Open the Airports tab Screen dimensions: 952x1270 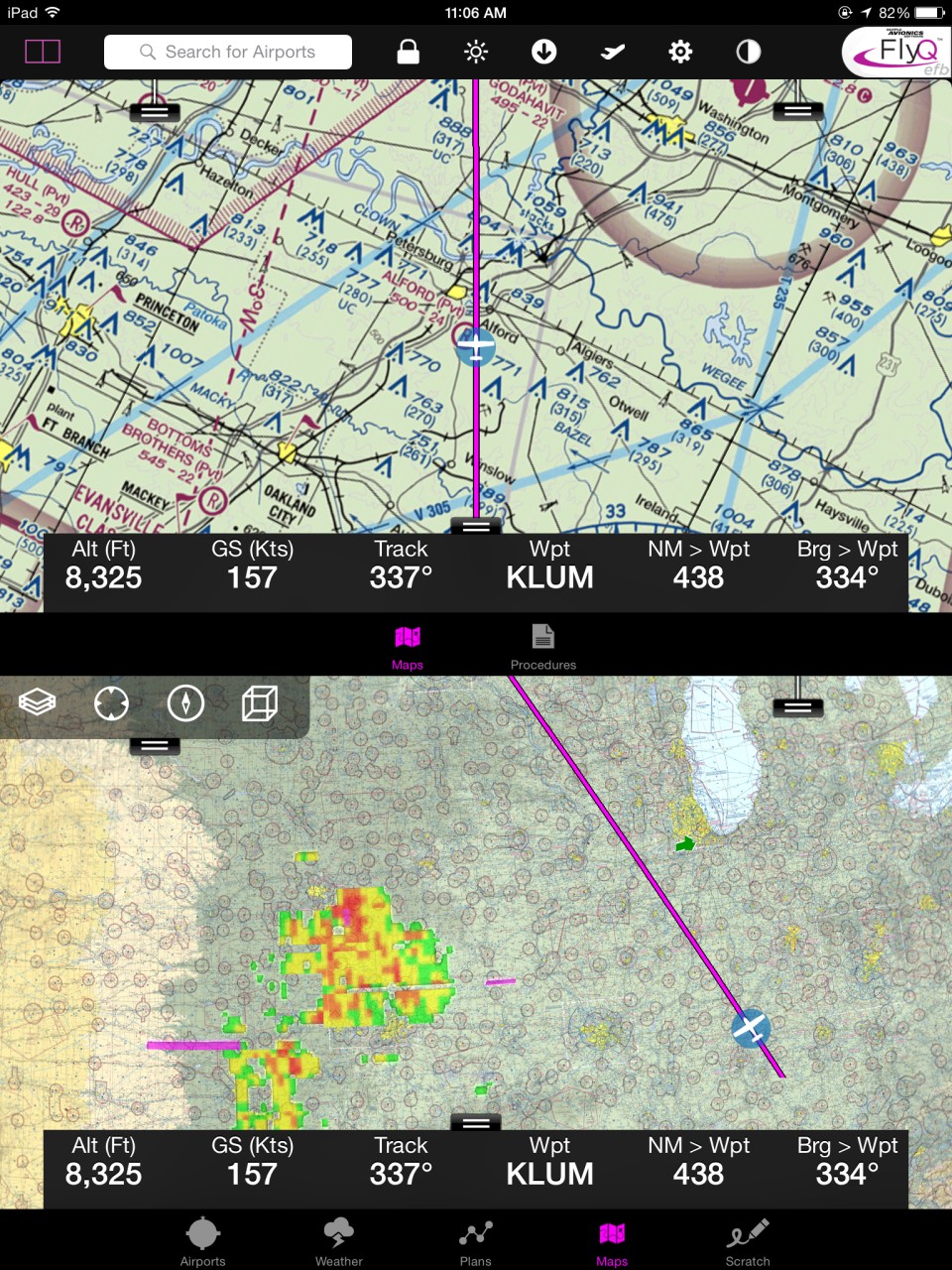click(x=202, y=1241)
